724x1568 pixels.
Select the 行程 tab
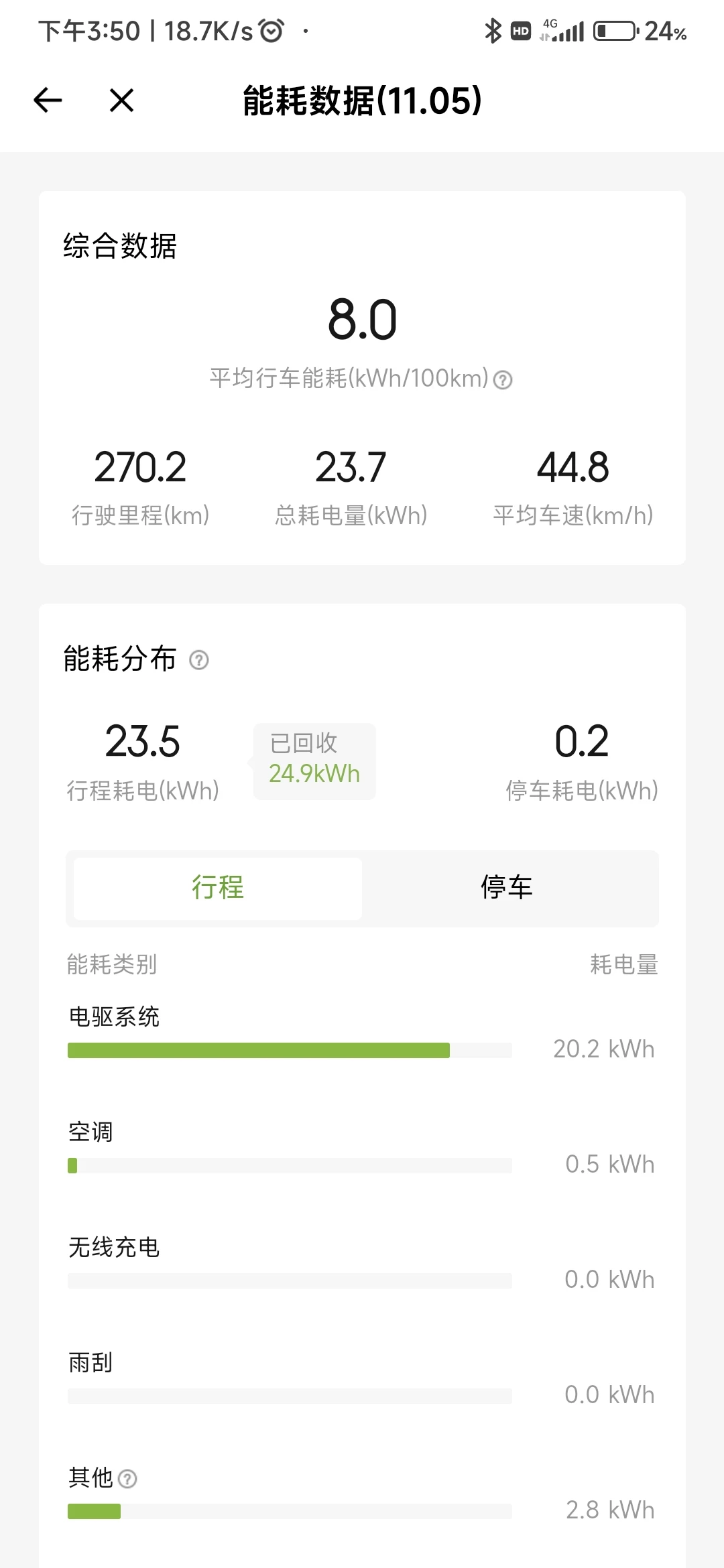point(218,889)
